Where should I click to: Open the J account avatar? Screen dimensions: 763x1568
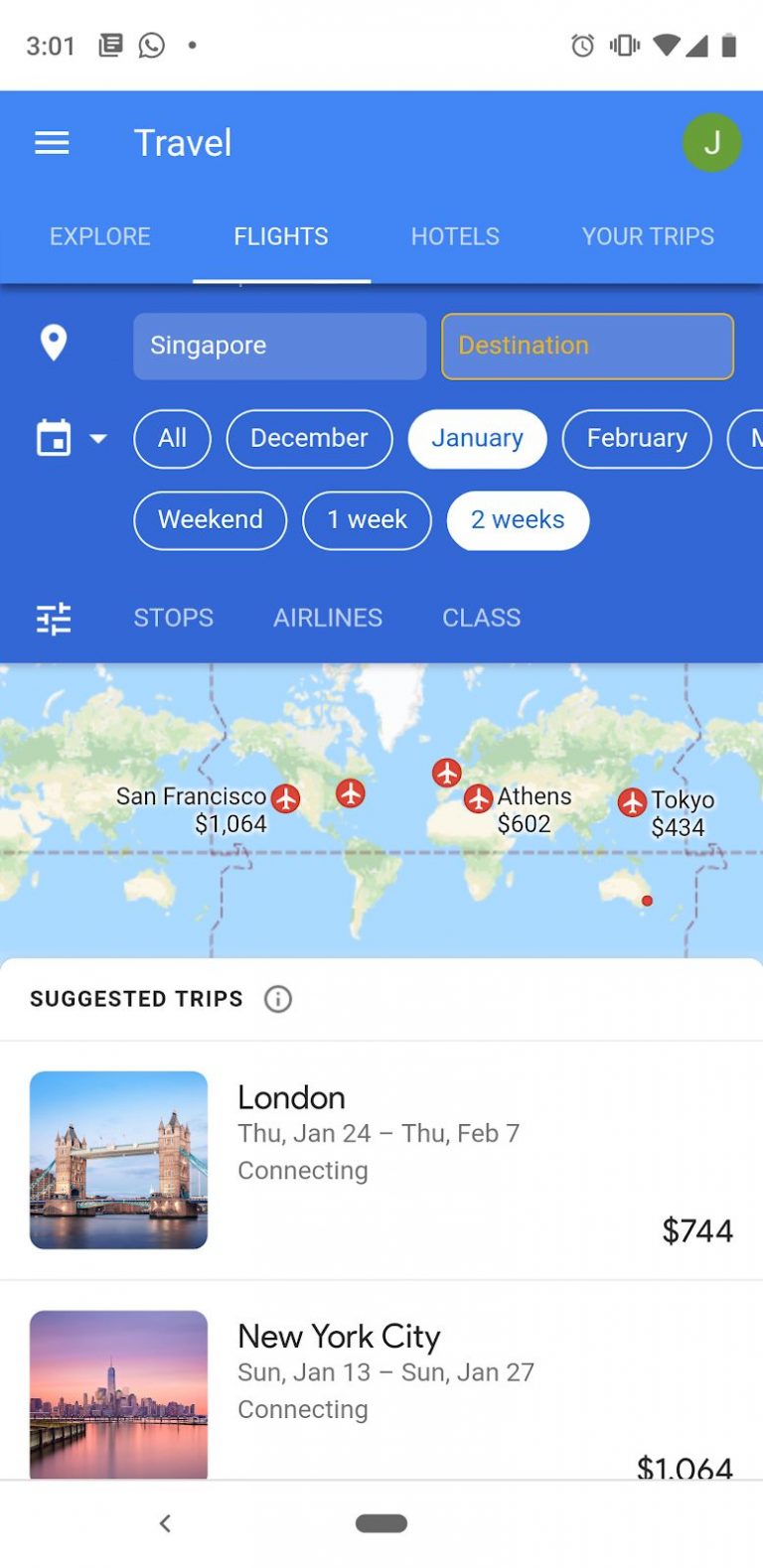(711, 143)
